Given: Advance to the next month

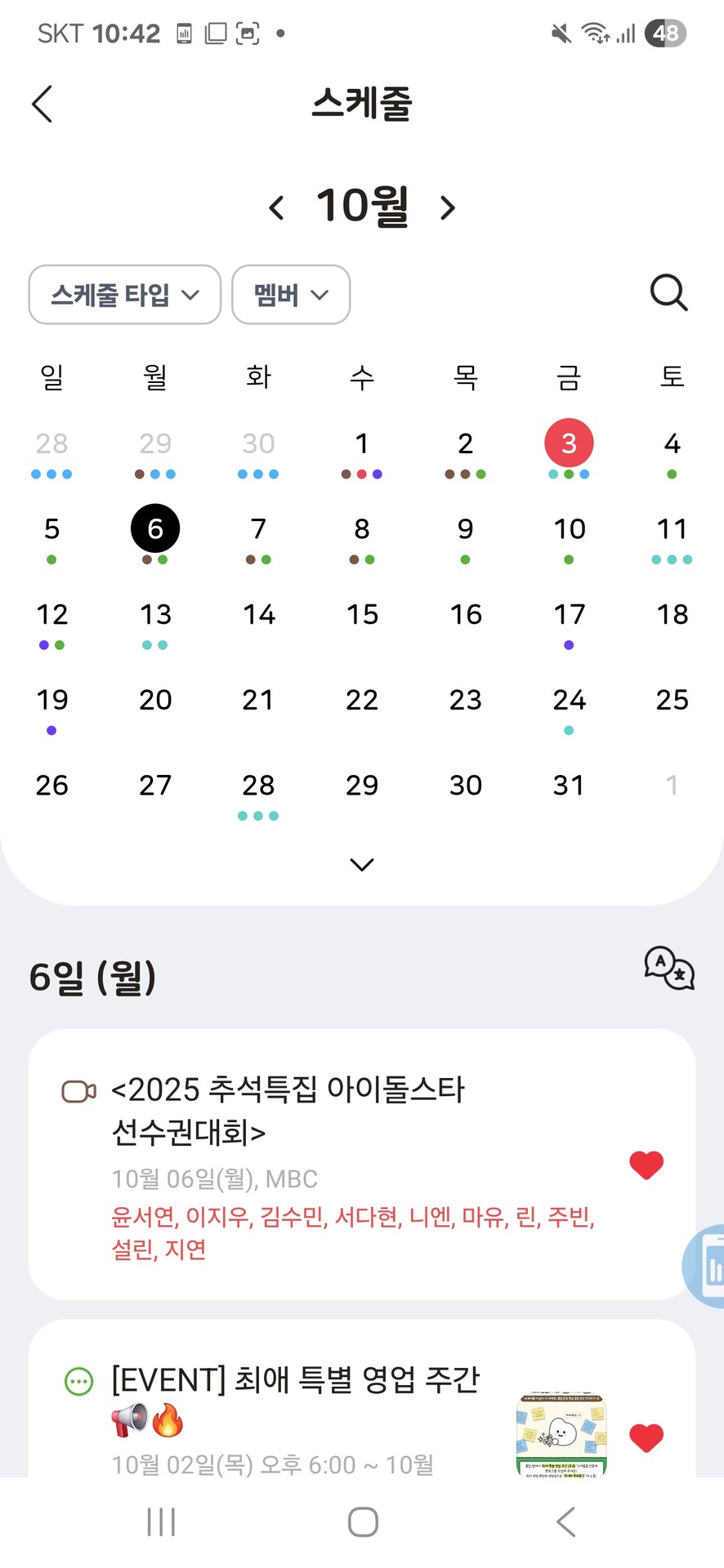Looking at the screenshot, I should [448, 208].
